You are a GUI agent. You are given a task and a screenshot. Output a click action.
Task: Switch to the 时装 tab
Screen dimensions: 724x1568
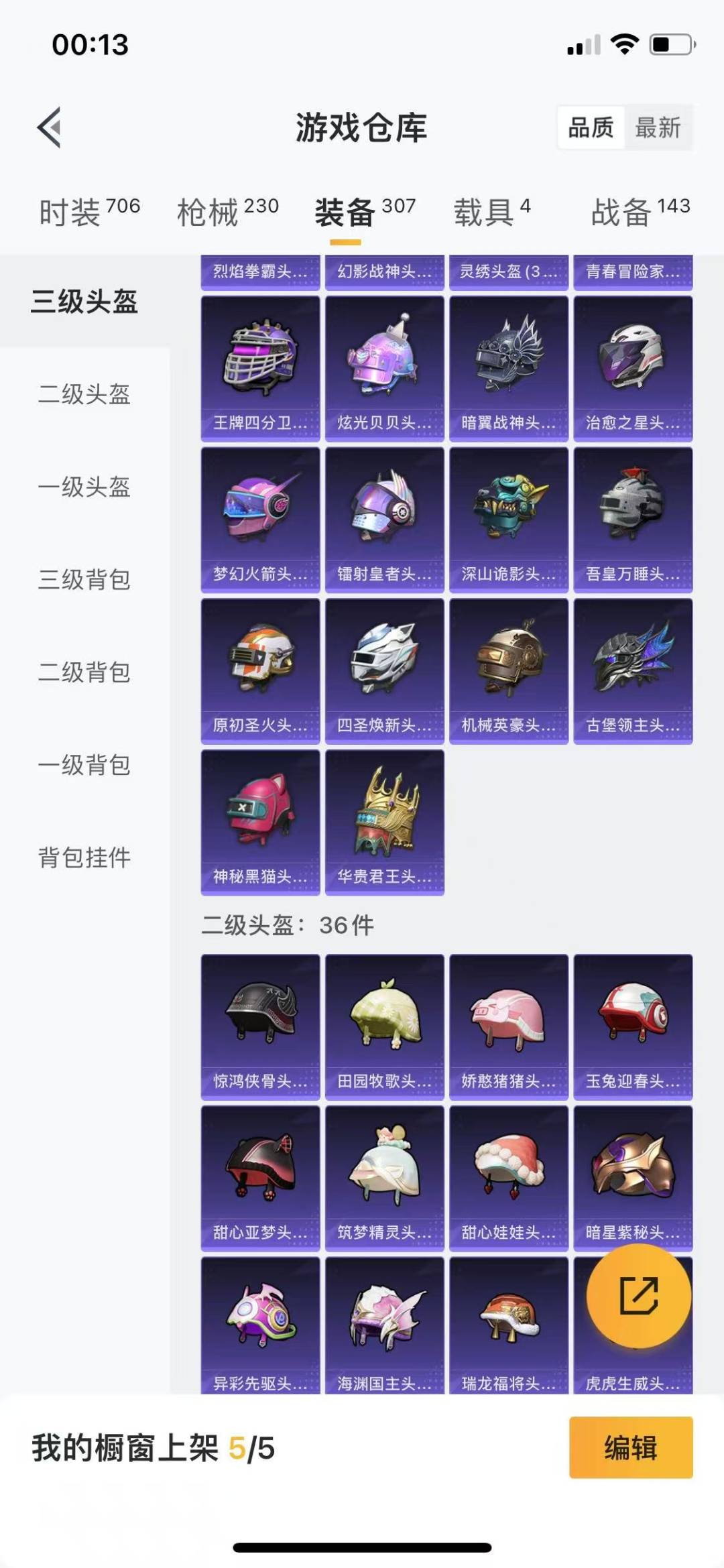click(90, 212)
